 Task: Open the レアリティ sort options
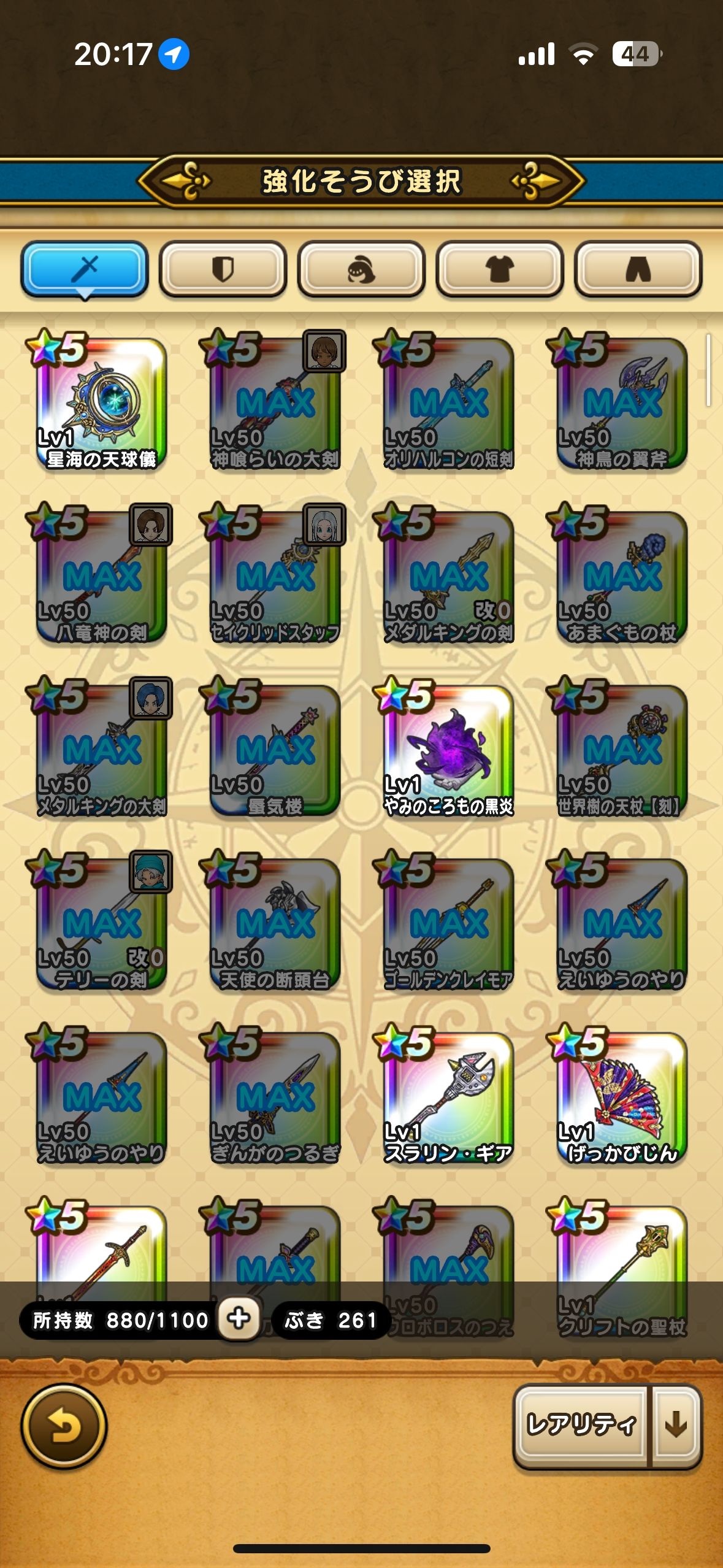point(580,1424)
